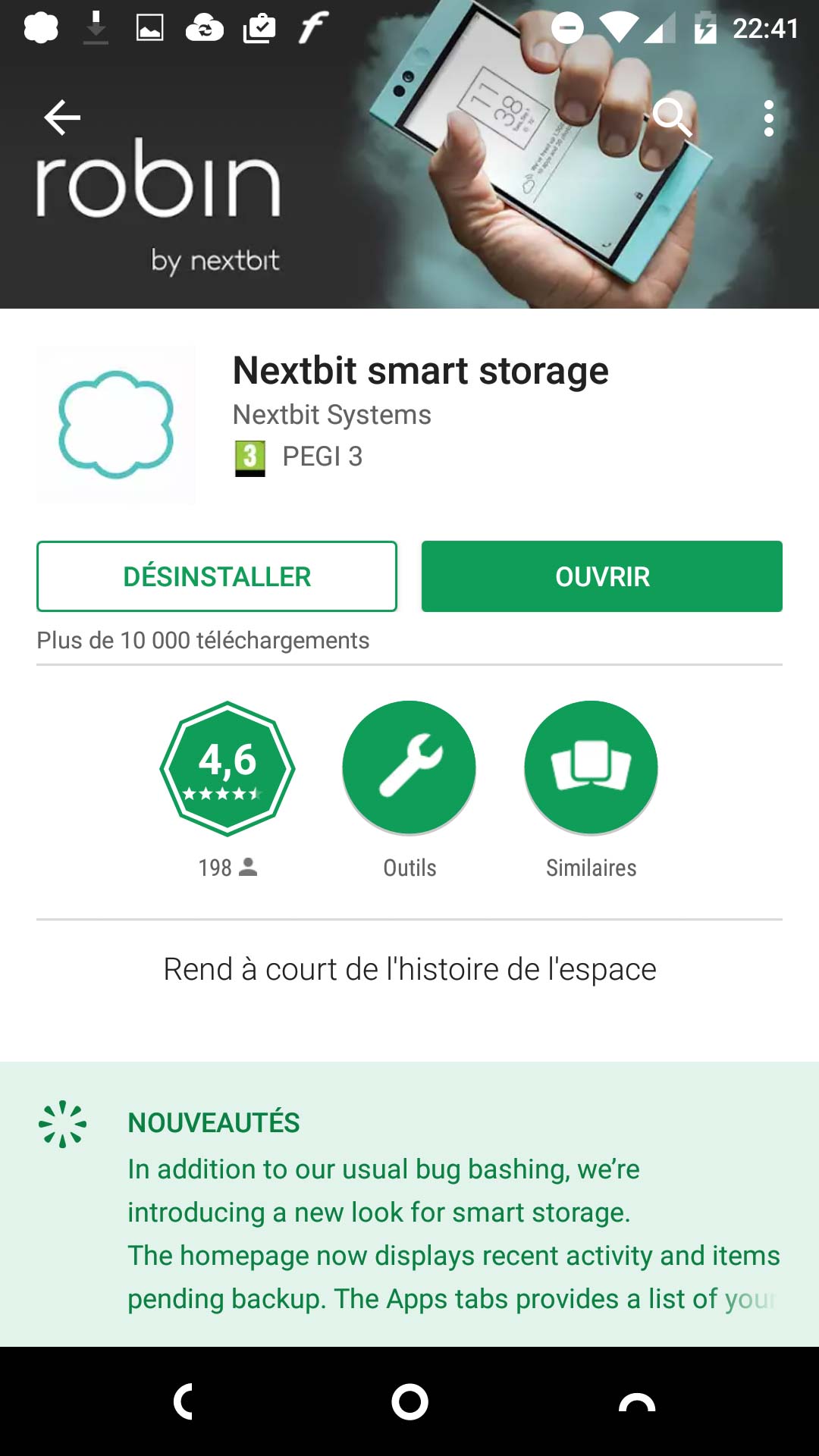Screen dimensions: 819x1456
Task: Open the search icon in the header
Action: (672, 118)
